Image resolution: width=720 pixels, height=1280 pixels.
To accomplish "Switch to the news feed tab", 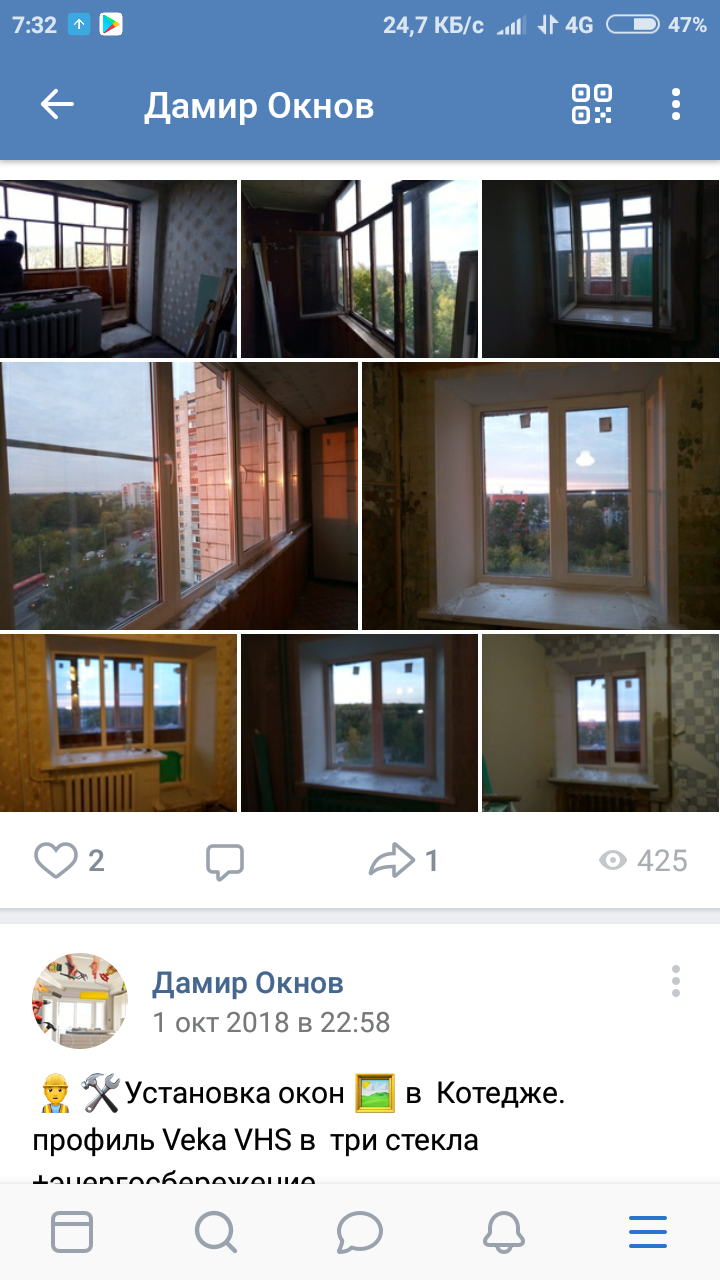I will click(71, 1231).
